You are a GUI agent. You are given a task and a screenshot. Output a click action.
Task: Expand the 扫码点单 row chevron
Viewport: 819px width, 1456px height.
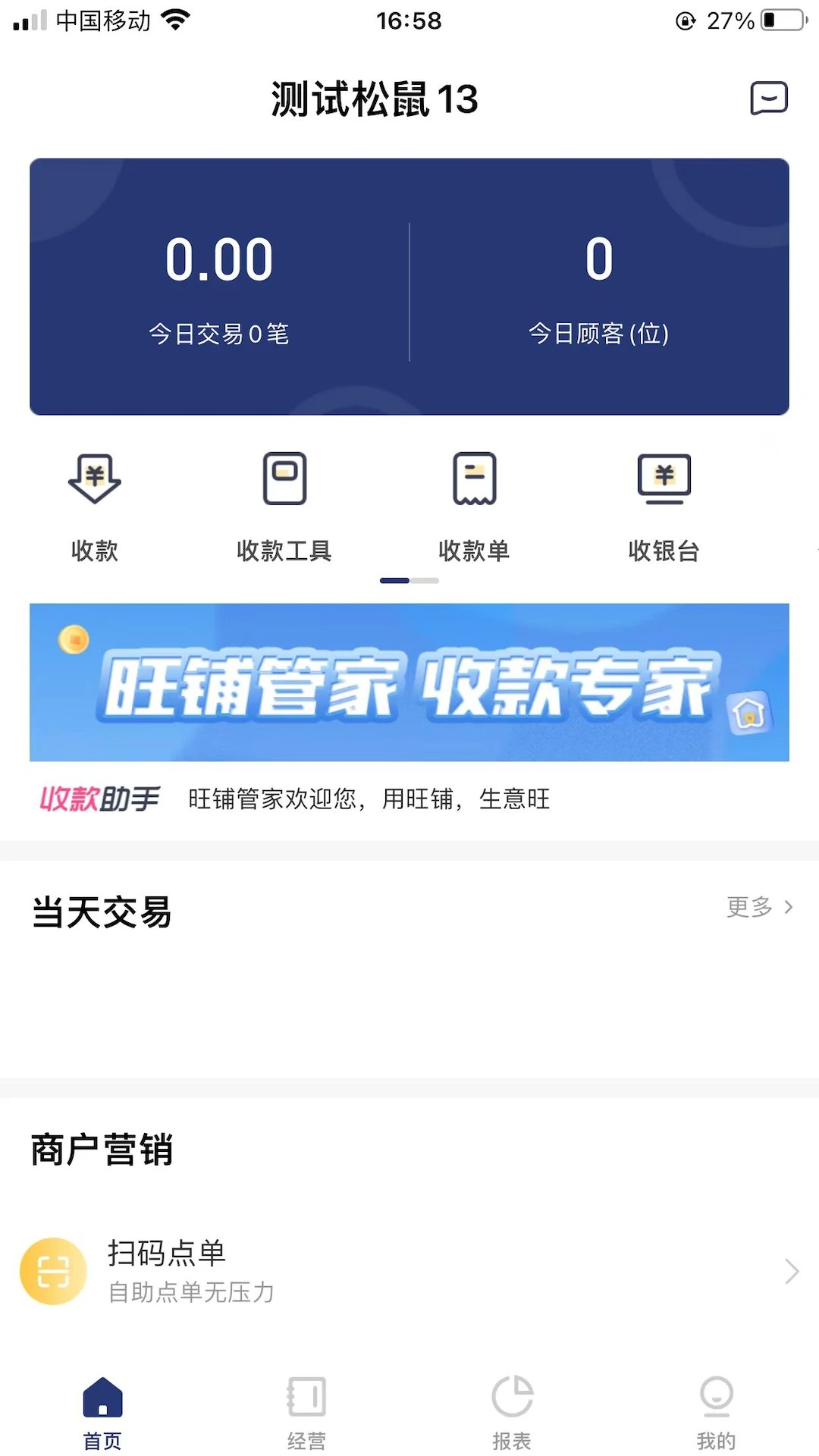click(792, 1271)
